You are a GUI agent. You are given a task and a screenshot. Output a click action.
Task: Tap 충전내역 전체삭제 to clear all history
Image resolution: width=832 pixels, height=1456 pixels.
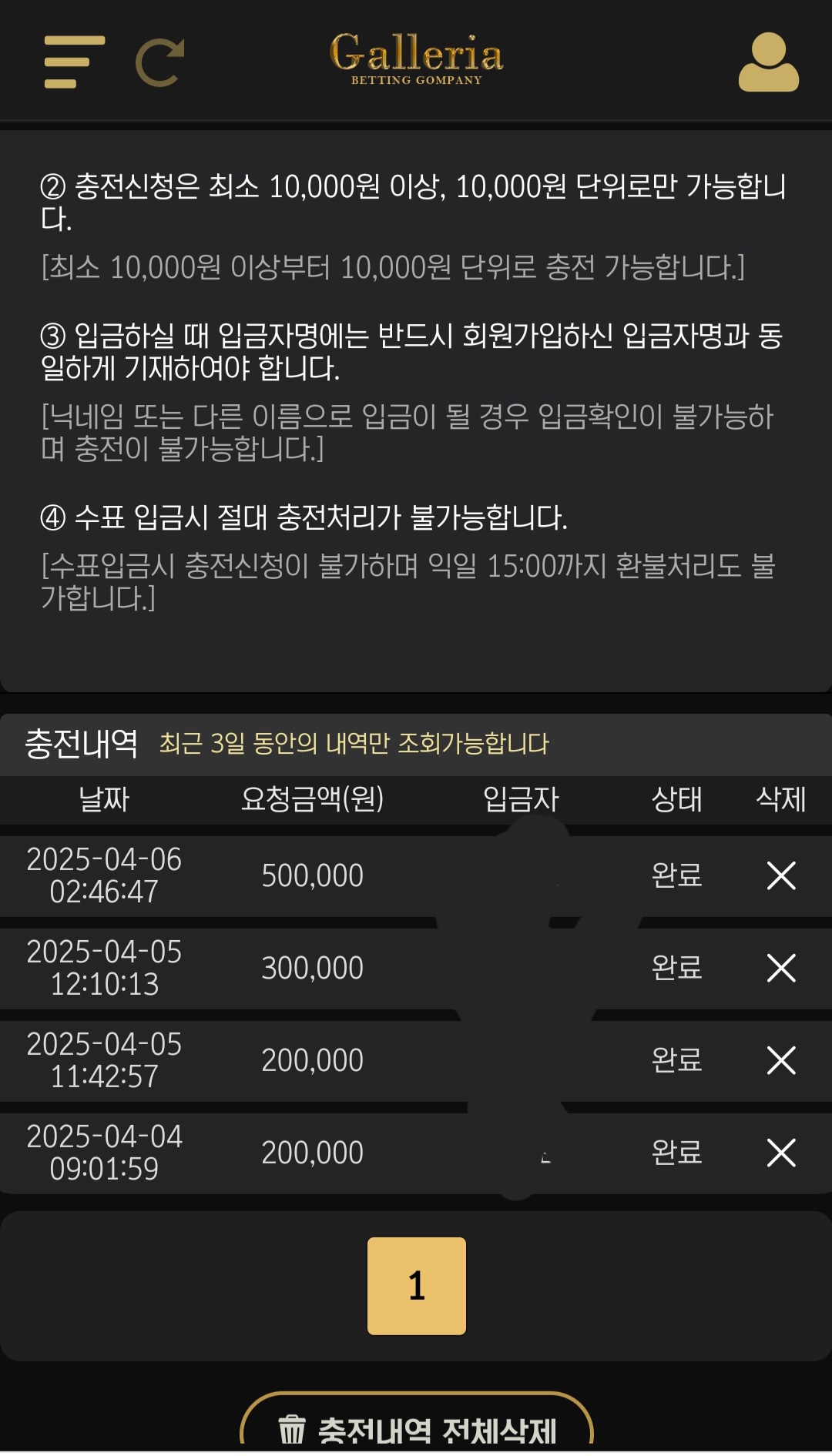(416, 1429)
